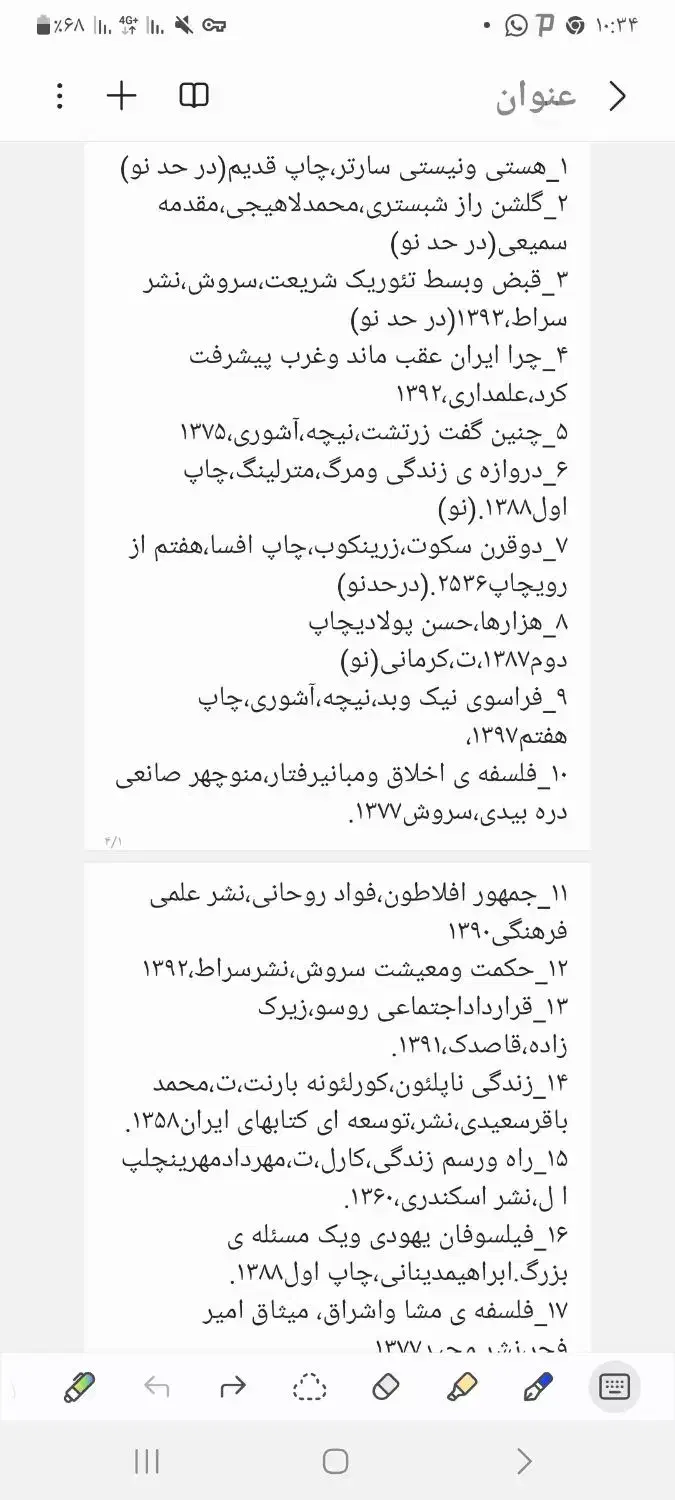Open reading mode book icon
Image resolution: width=675 pixels, height=1500 pixels.
[194, 96]
